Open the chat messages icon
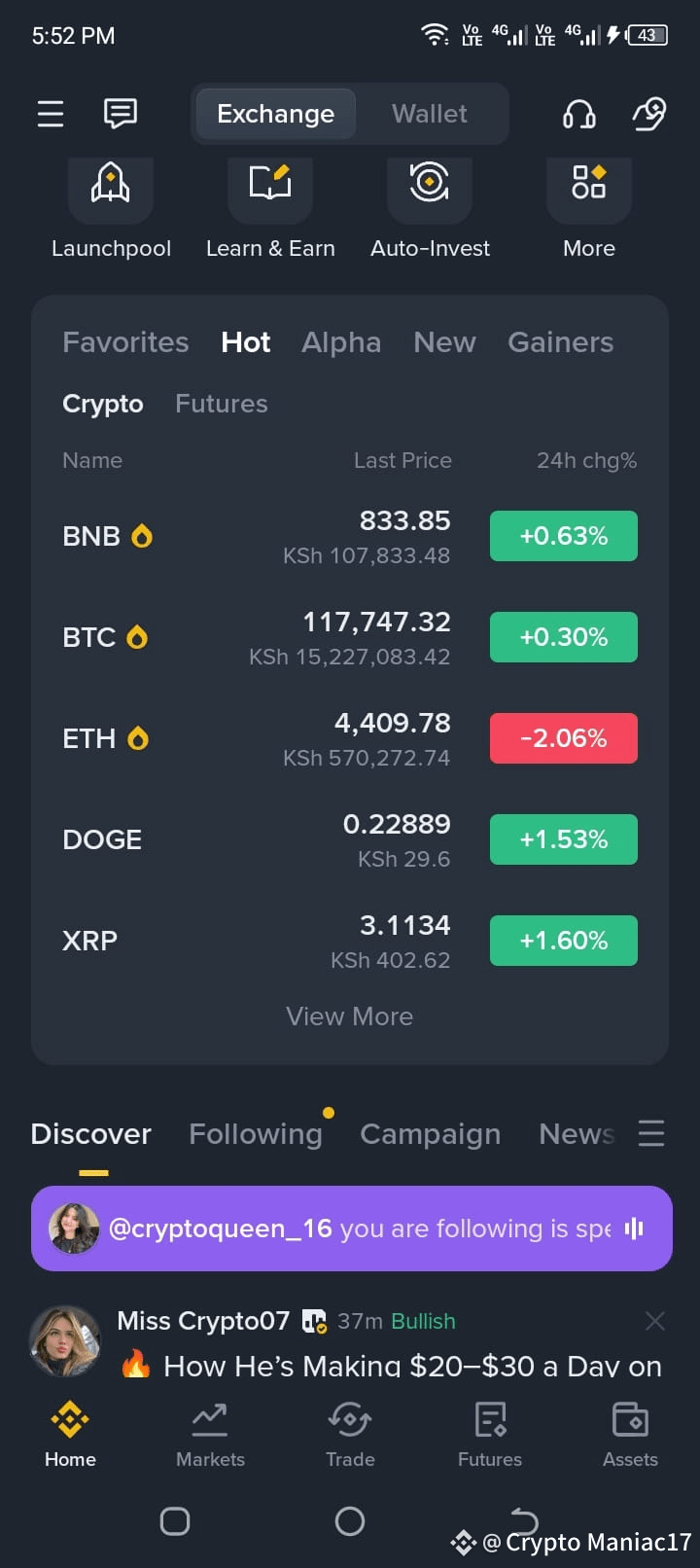Viewport: 700px width, 1568px height. [x=119, y=114]
